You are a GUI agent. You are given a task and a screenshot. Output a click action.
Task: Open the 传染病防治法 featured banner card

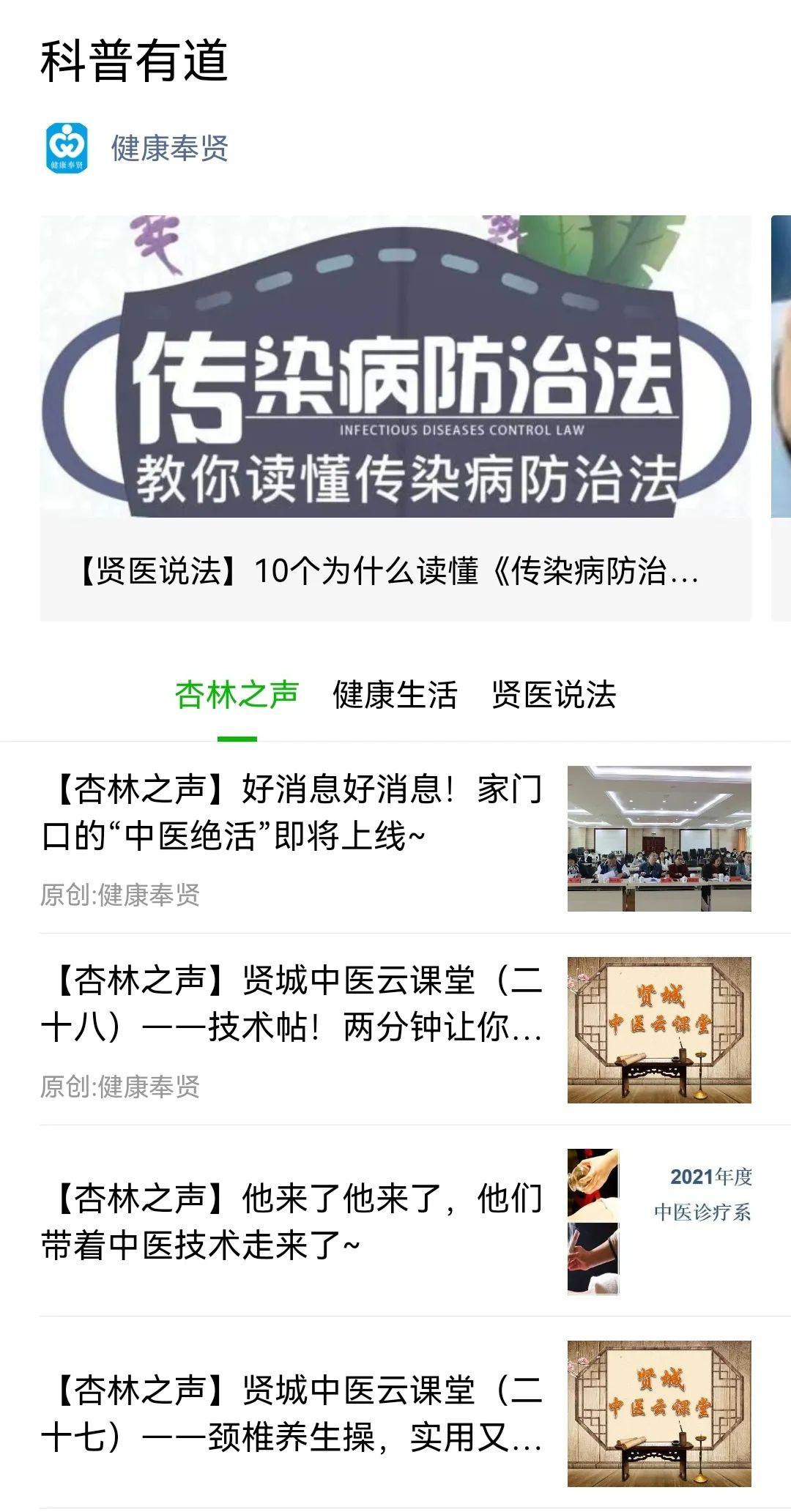point(395,417)
